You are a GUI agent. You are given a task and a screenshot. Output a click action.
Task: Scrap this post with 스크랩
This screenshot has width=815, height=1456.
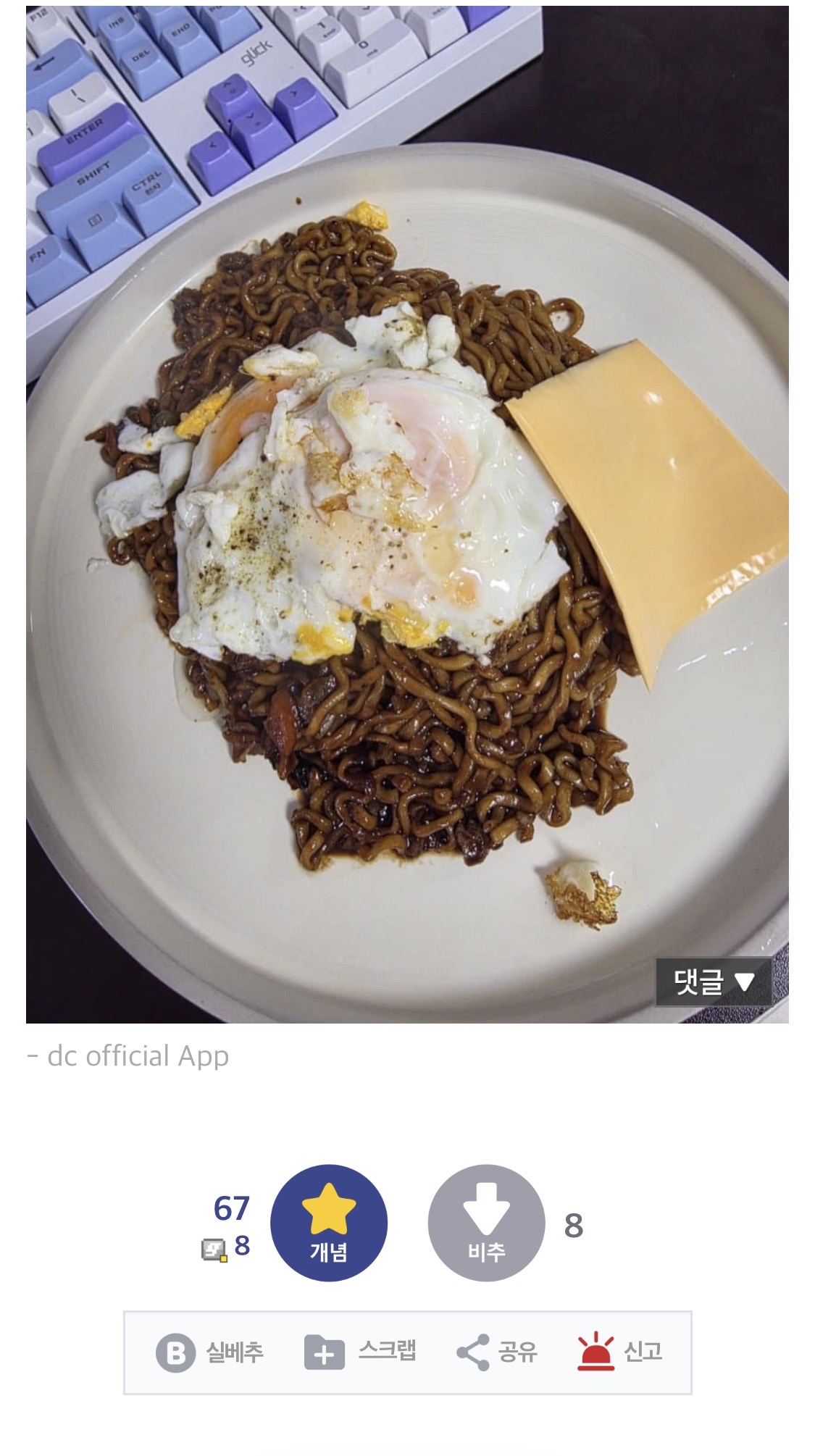click(x=360, y=1352)
